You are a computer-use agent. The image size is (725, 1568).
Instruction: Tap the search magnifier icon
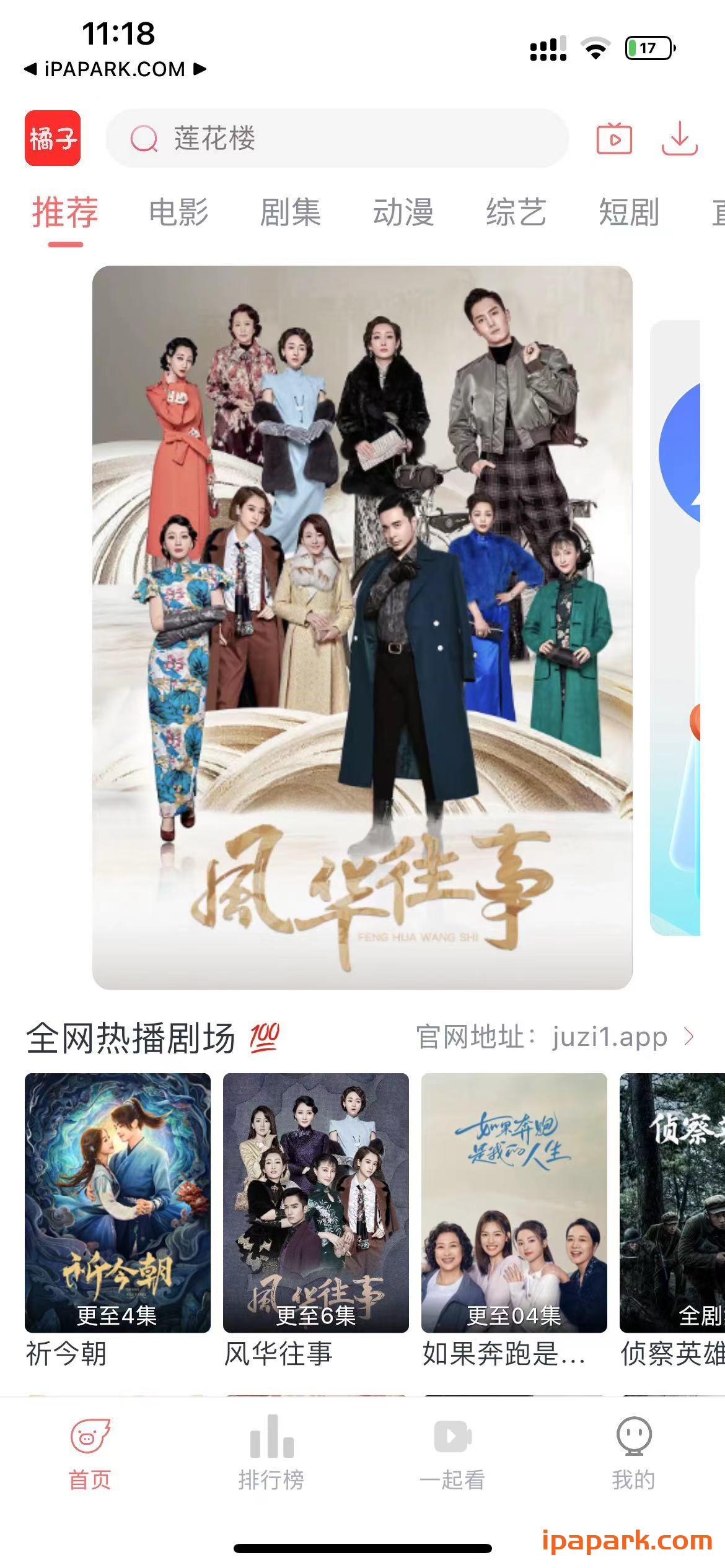pyautogui.click(x=144, y=139)
